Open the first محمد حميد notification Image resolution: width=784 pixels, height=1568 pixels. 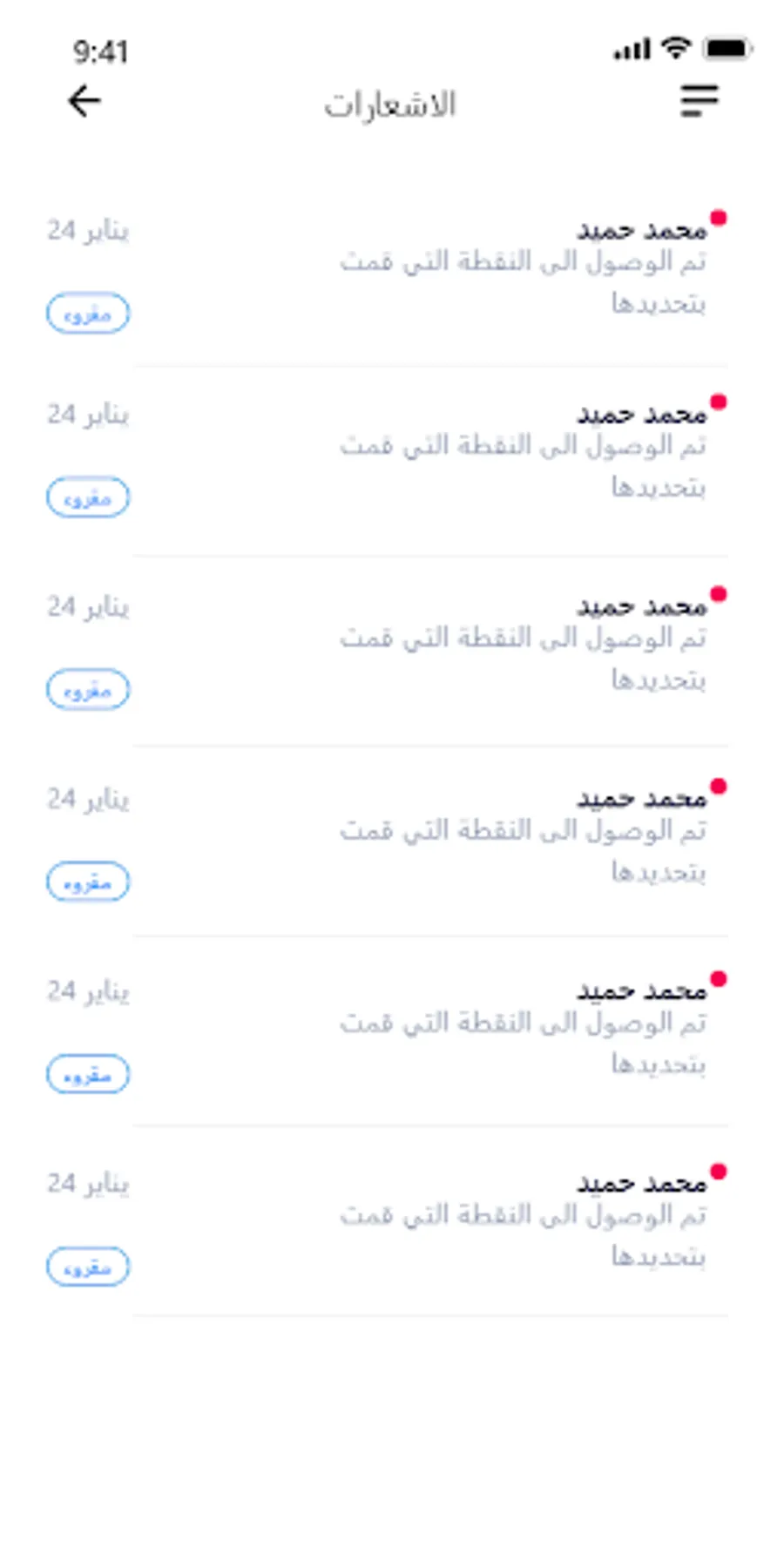click(x=523, y=261)
